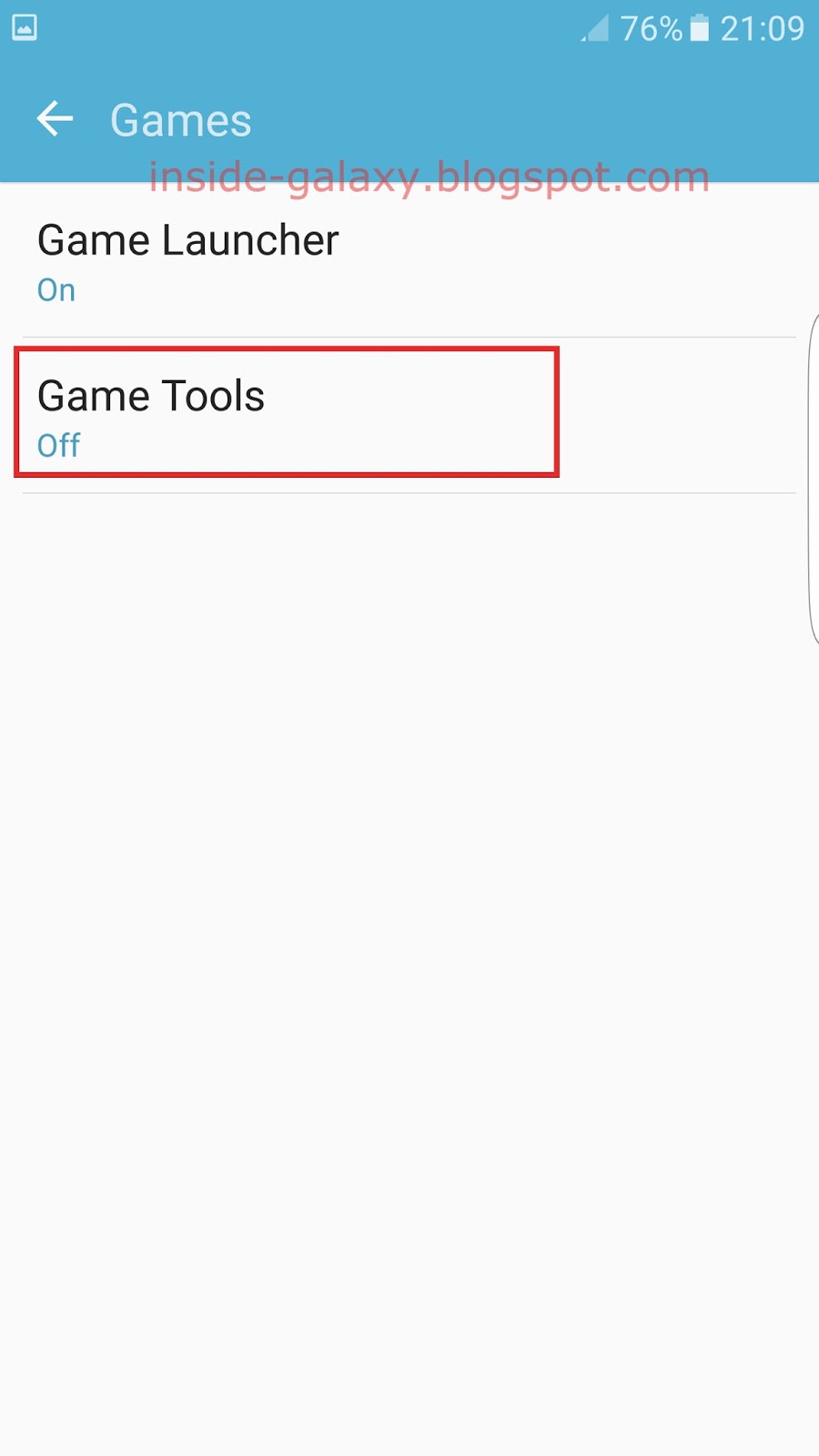Open Game Tools settings
Screen dimensions: 819x1456
point(409,416)
